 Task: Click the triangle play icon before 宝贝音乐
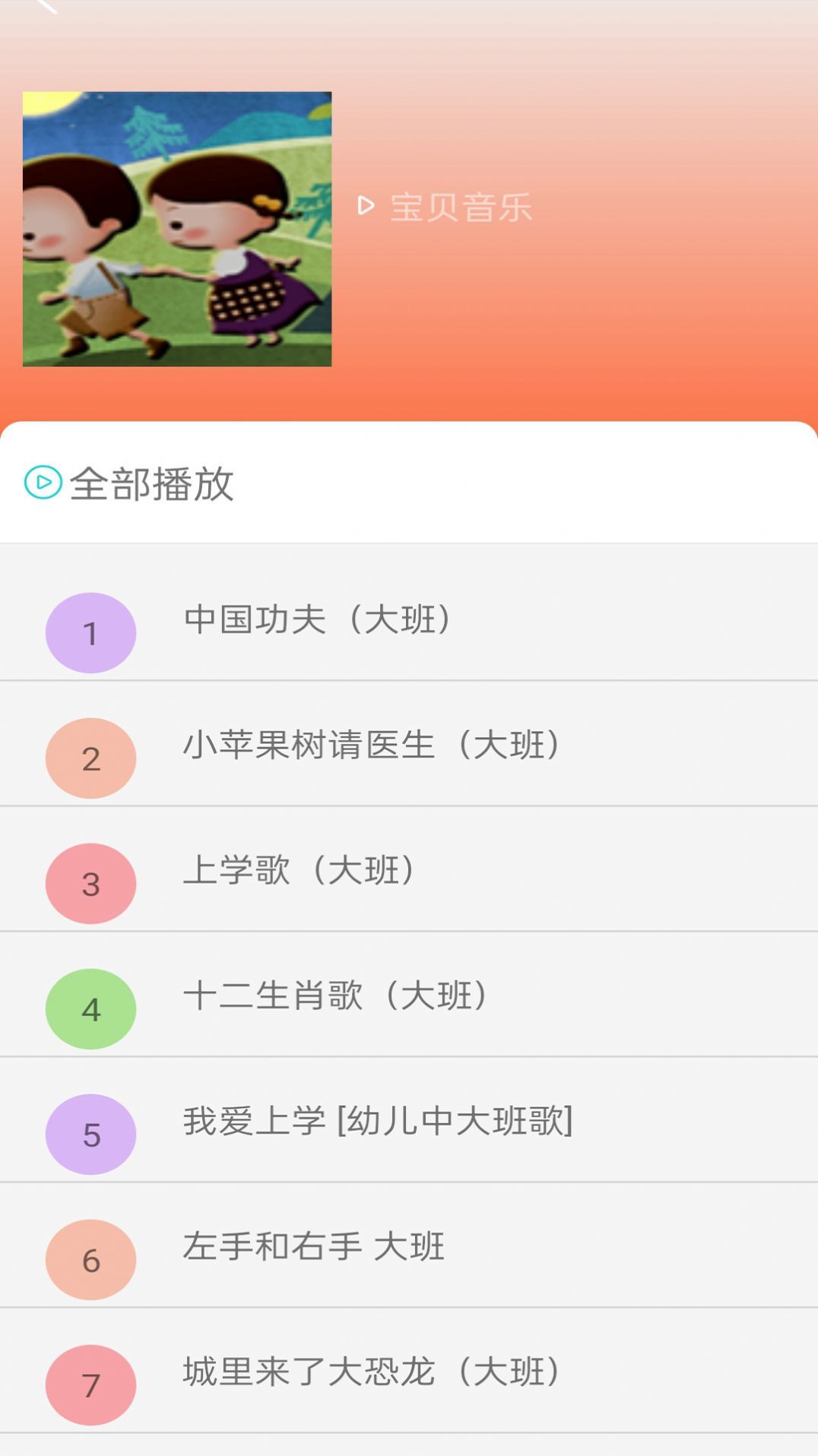click(366, 205)
